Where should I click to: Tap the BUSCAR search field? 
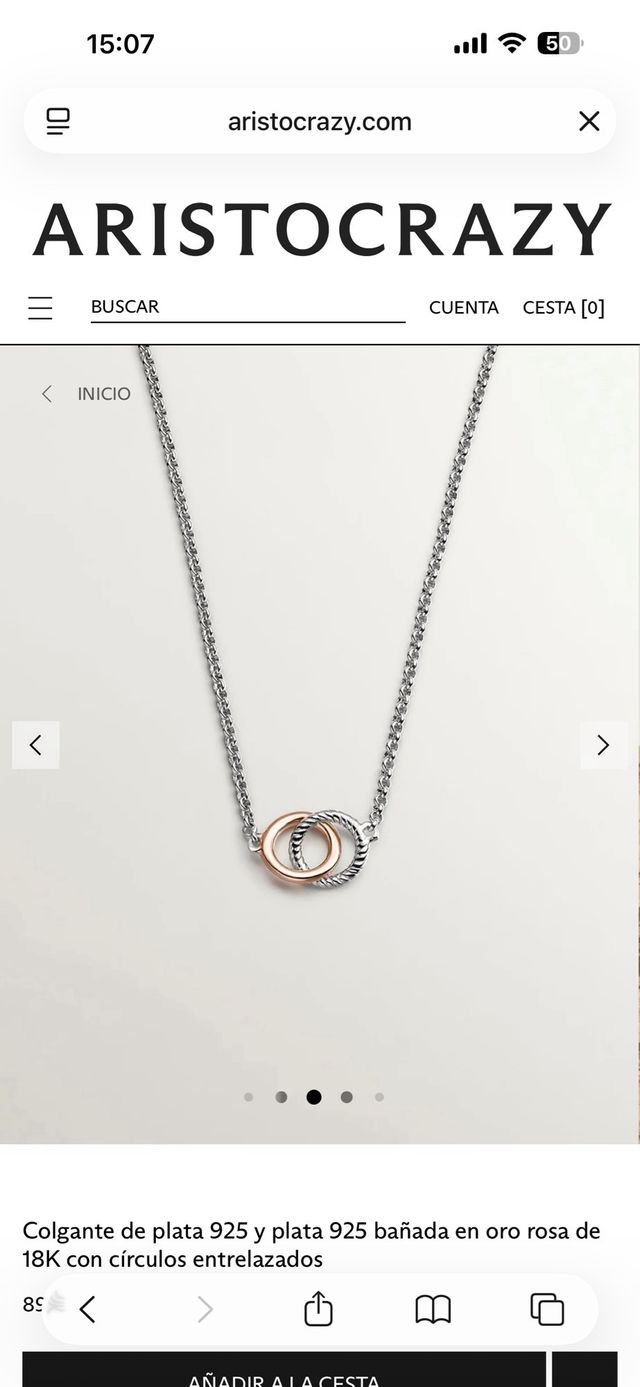pyautogui.click(x=247, y=308)
